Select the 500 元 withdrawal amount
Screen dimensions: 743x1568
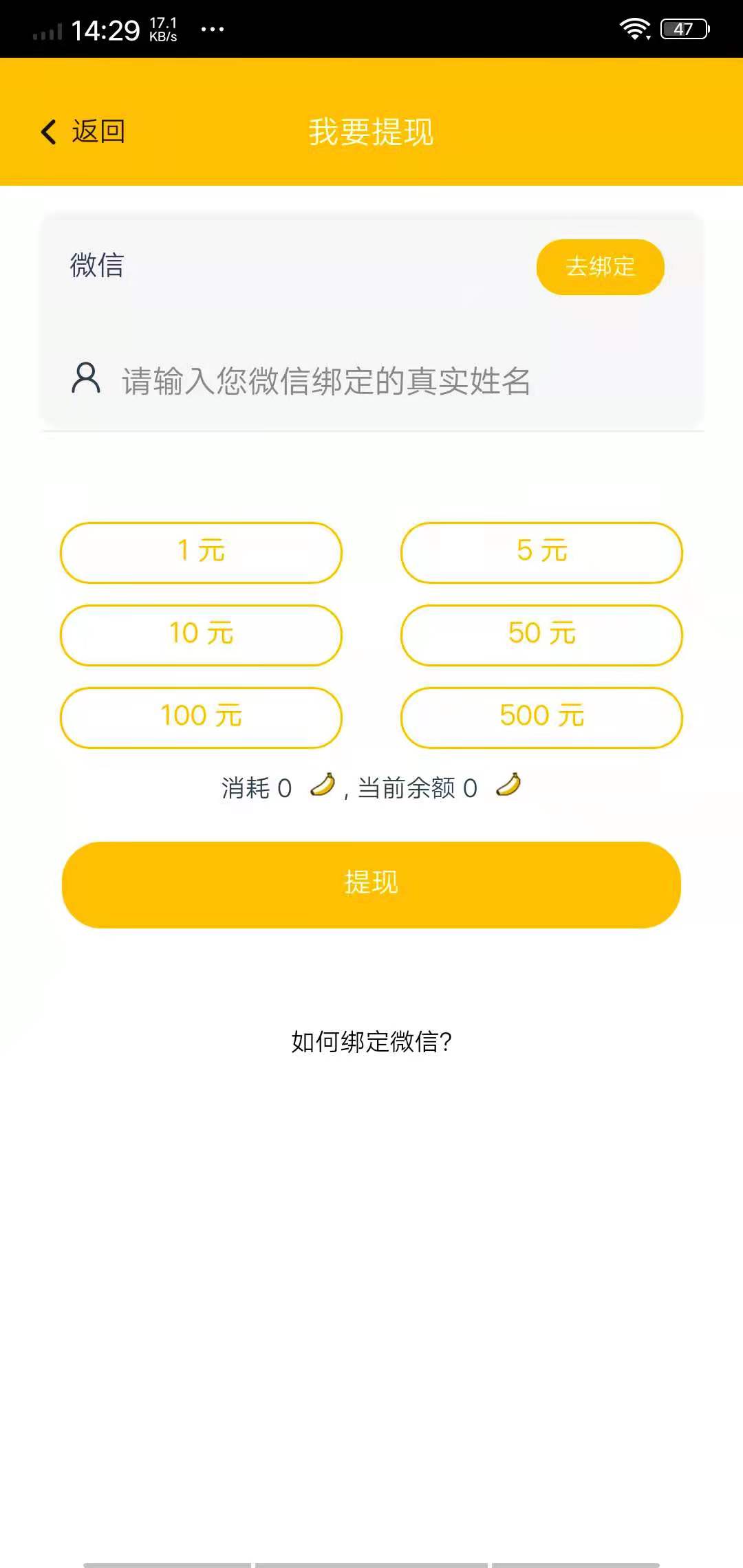click(542, 717)
